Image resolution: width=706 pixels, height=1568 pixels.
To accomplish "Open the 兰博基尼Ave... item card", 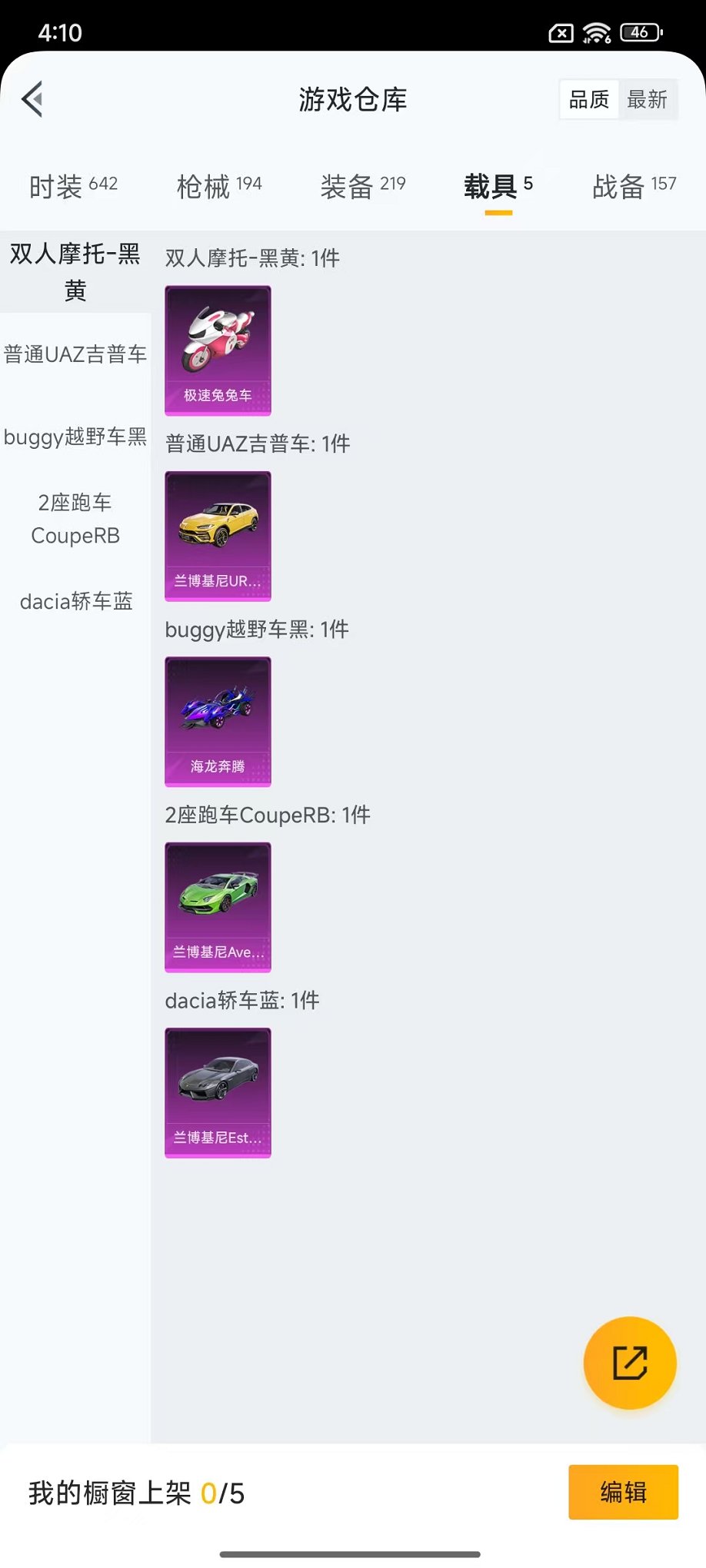I will pyautogui.click(x=218, y=907).
